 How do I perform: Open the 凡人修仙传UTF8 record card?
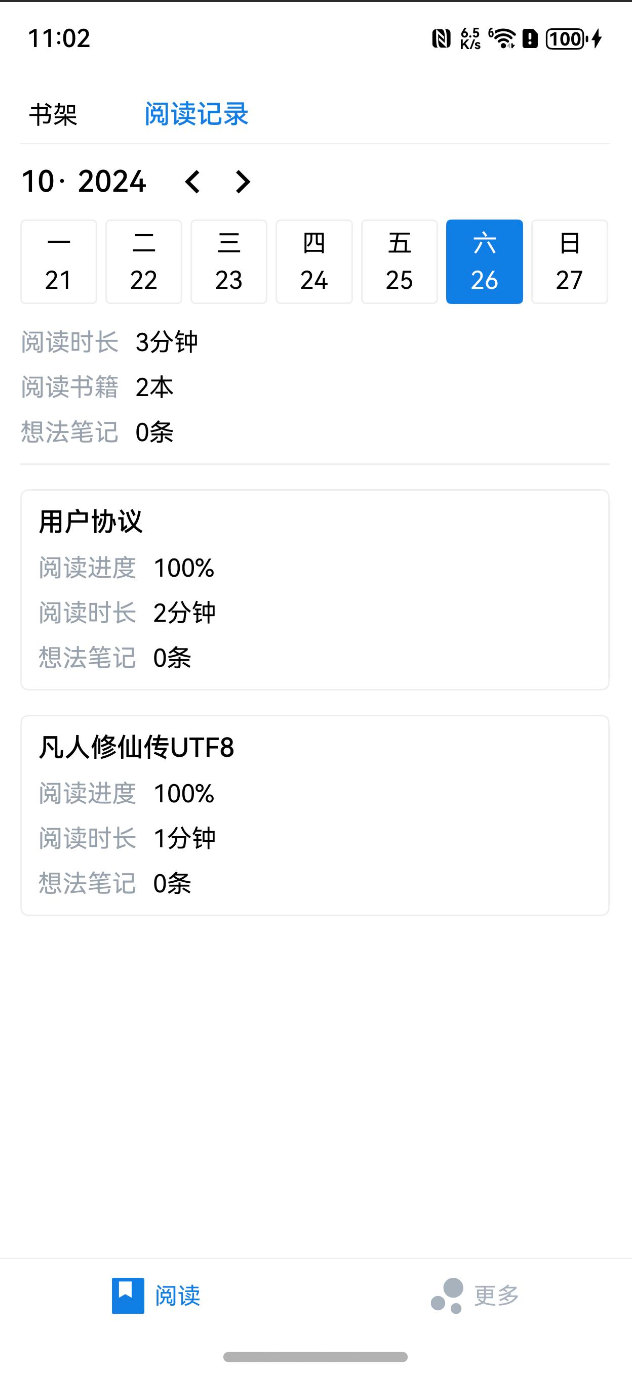315,815
